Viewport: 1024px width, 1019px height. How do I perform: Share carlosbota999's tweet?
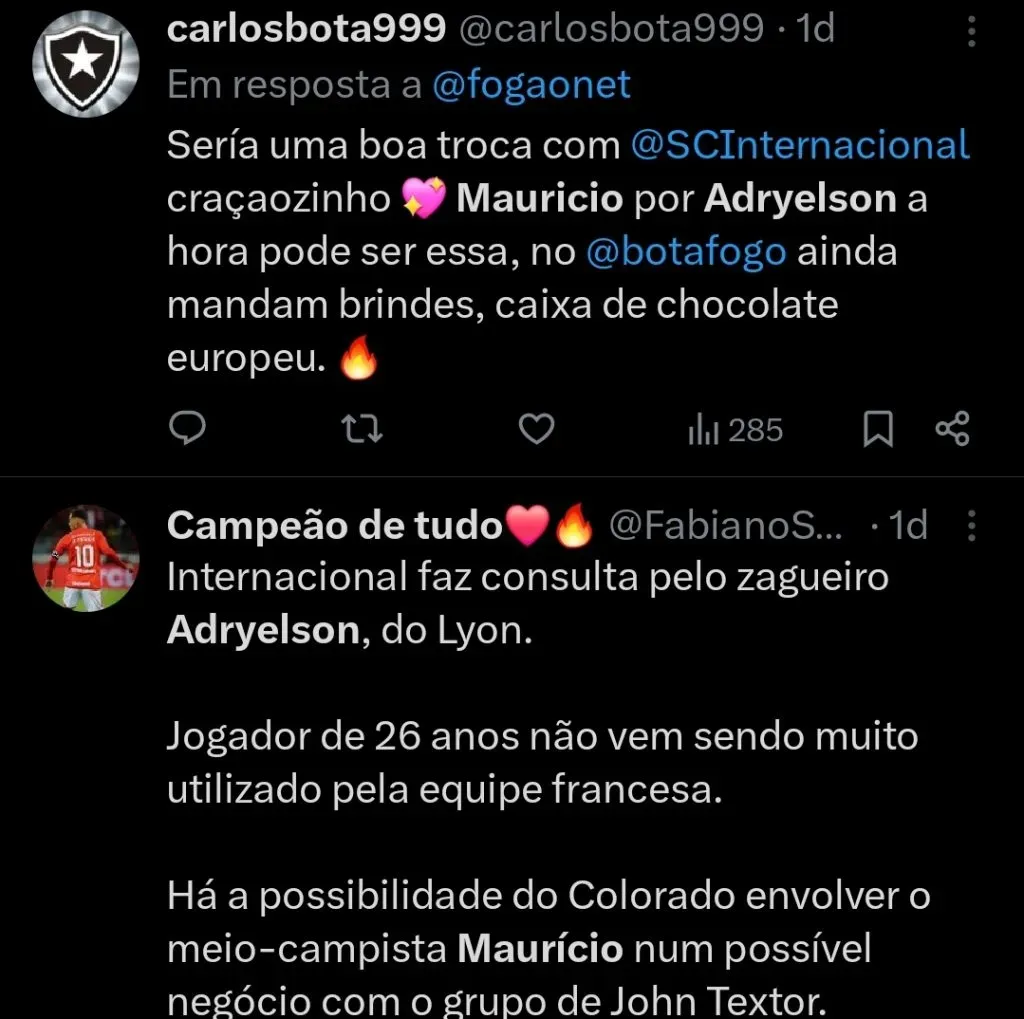tap(952, 430)
